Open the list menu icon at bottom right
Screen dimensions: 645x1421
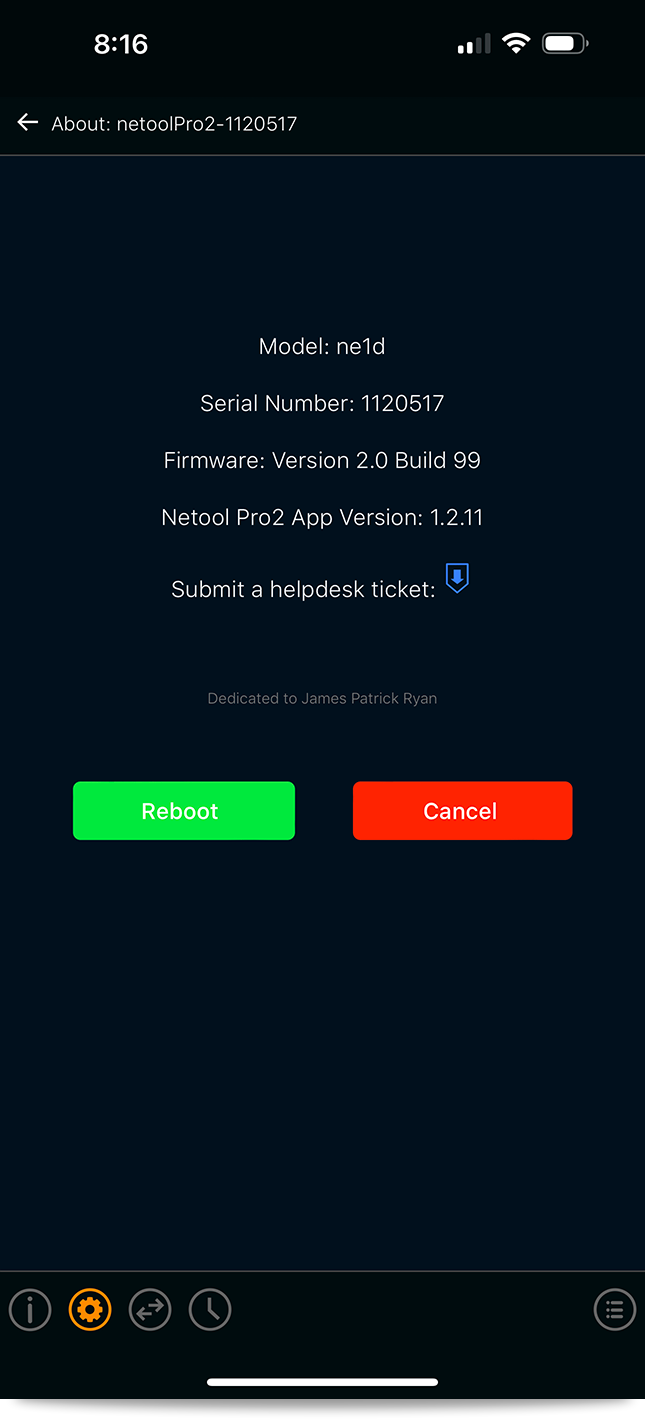click(615, 1309)
